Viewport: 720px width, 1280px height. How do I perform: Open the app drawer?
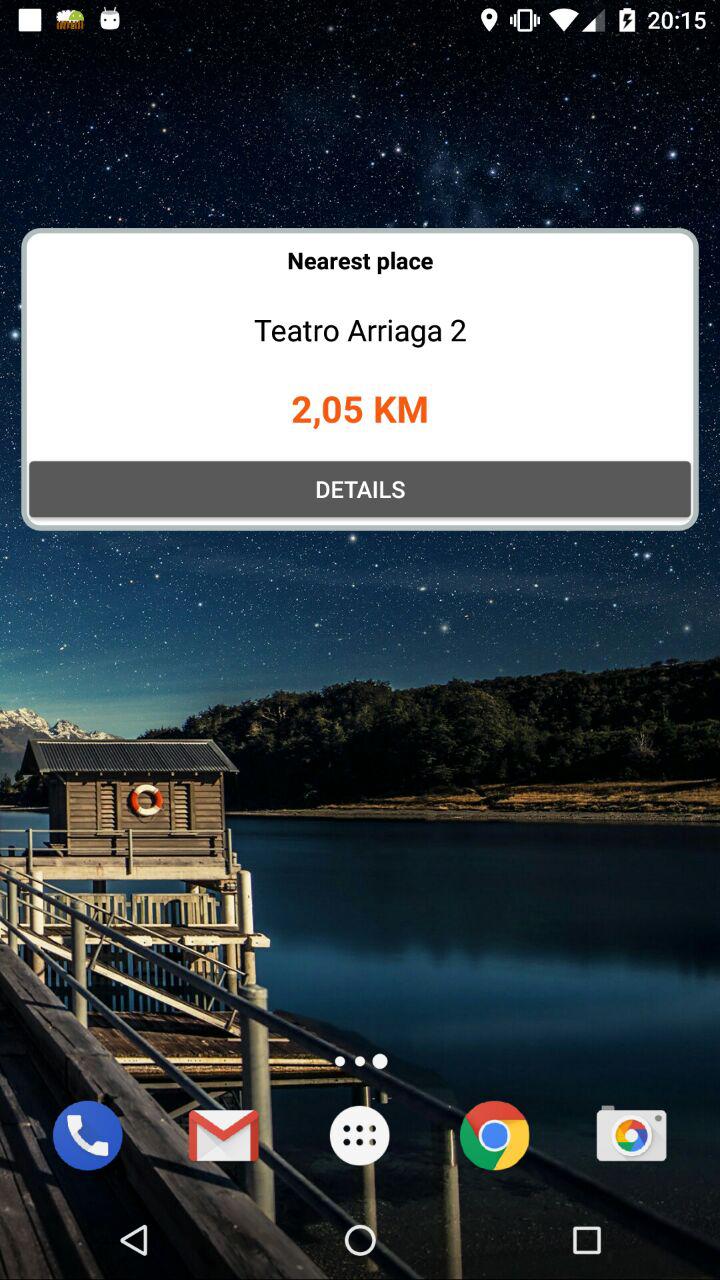360,1135
